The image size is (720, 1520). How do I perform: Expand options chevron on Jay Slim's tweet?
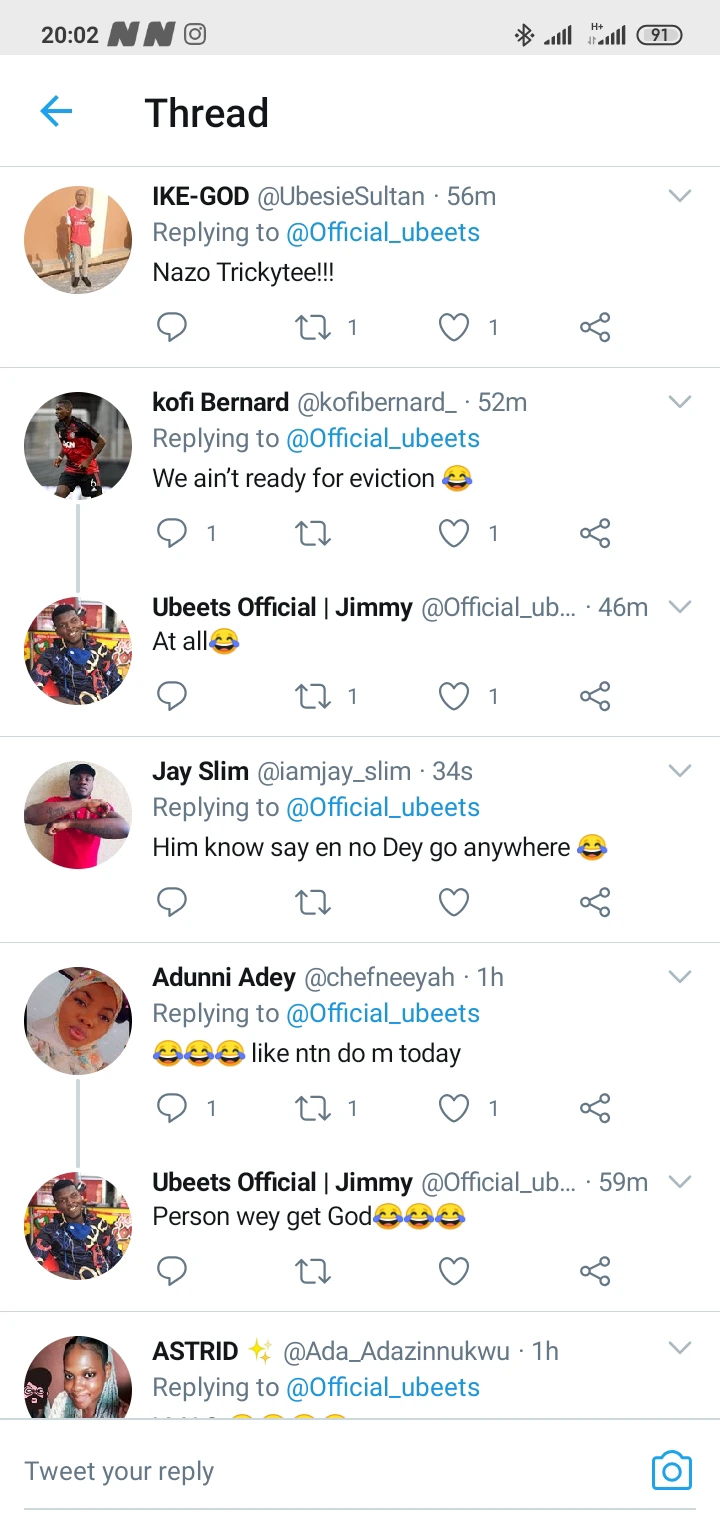pyautogui.click(x=680, y=771)
